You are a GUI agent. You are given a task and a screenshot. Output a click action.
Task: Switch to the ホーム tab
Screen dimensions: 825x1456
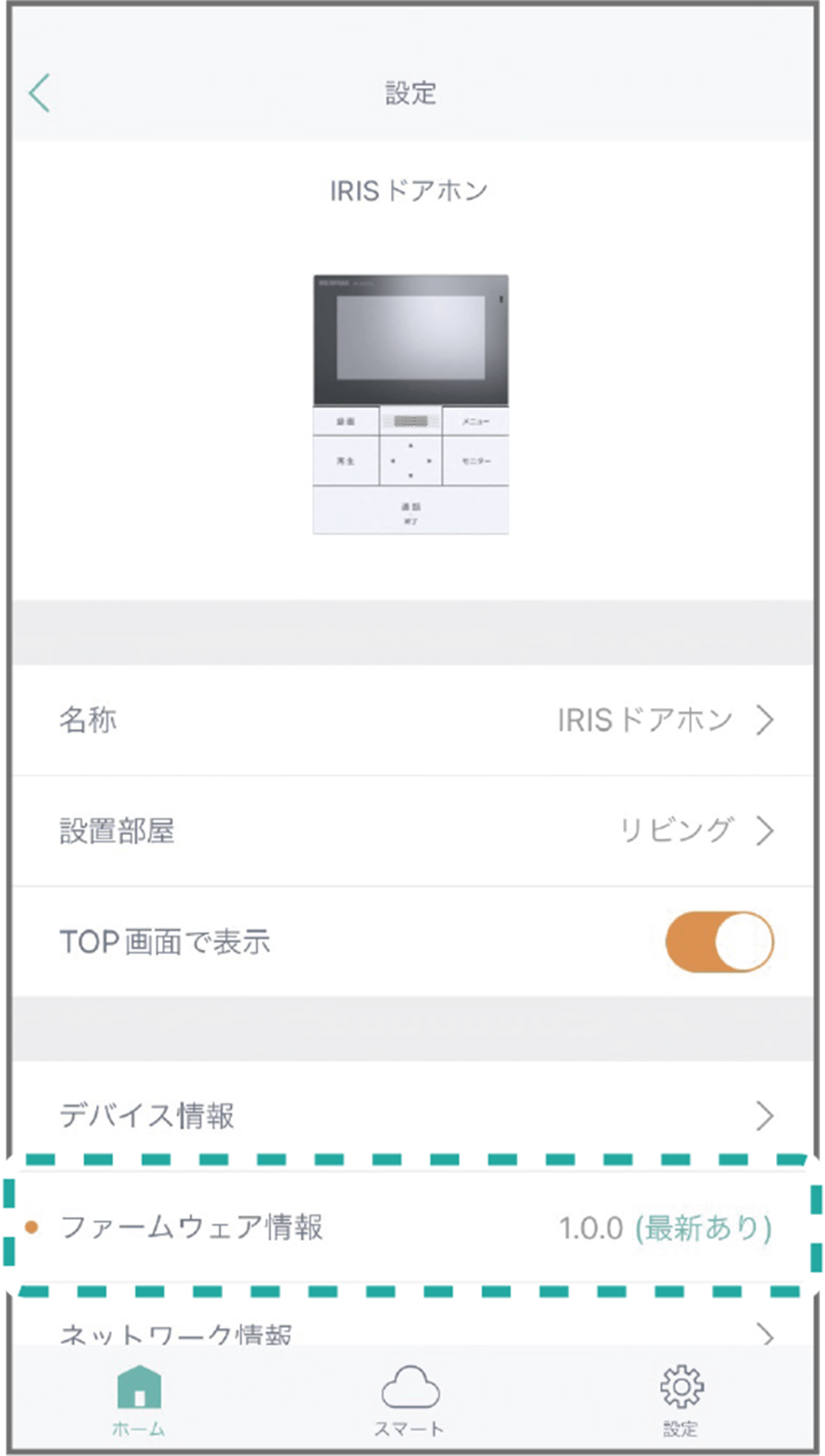click(139, 1401)
